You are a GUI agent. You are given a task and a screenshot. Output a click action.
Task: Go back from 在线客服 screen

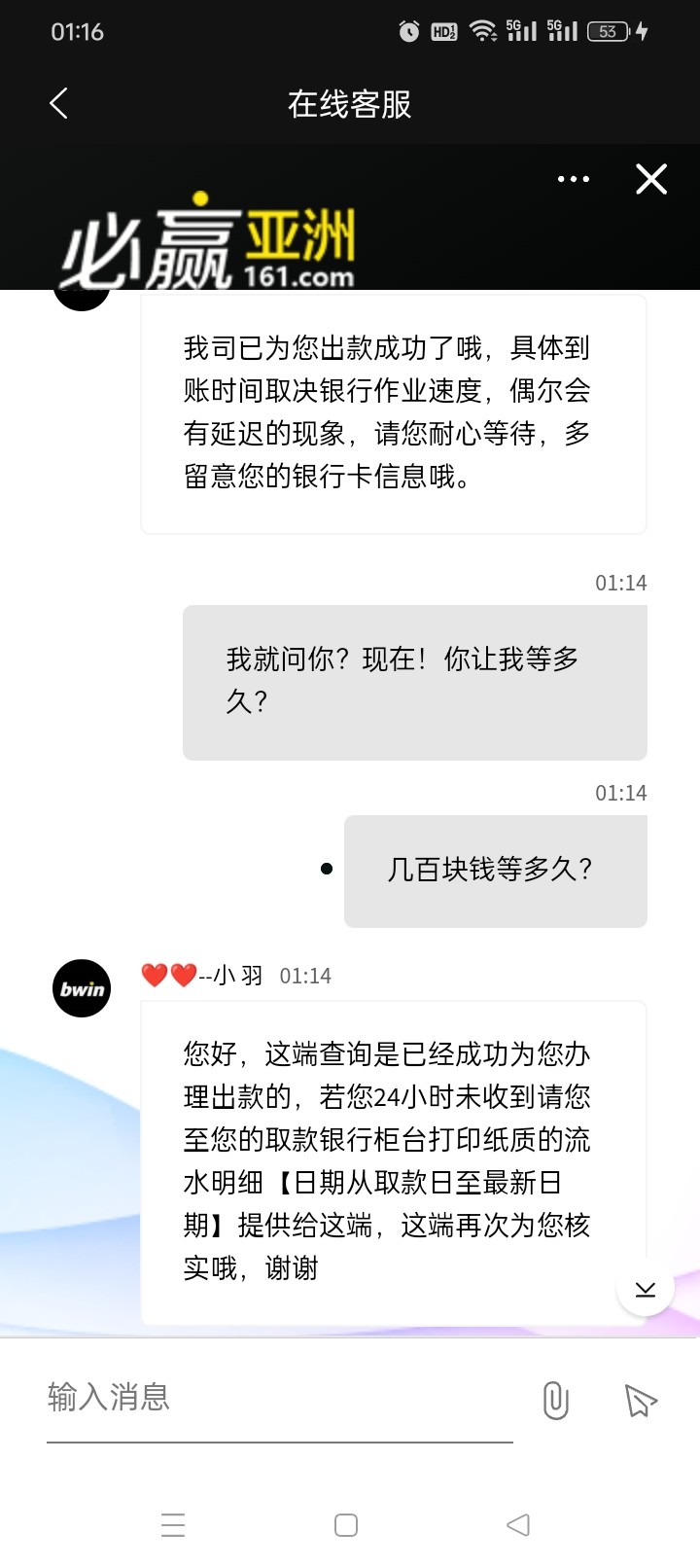pyautogui.click(x=59, y=103)
